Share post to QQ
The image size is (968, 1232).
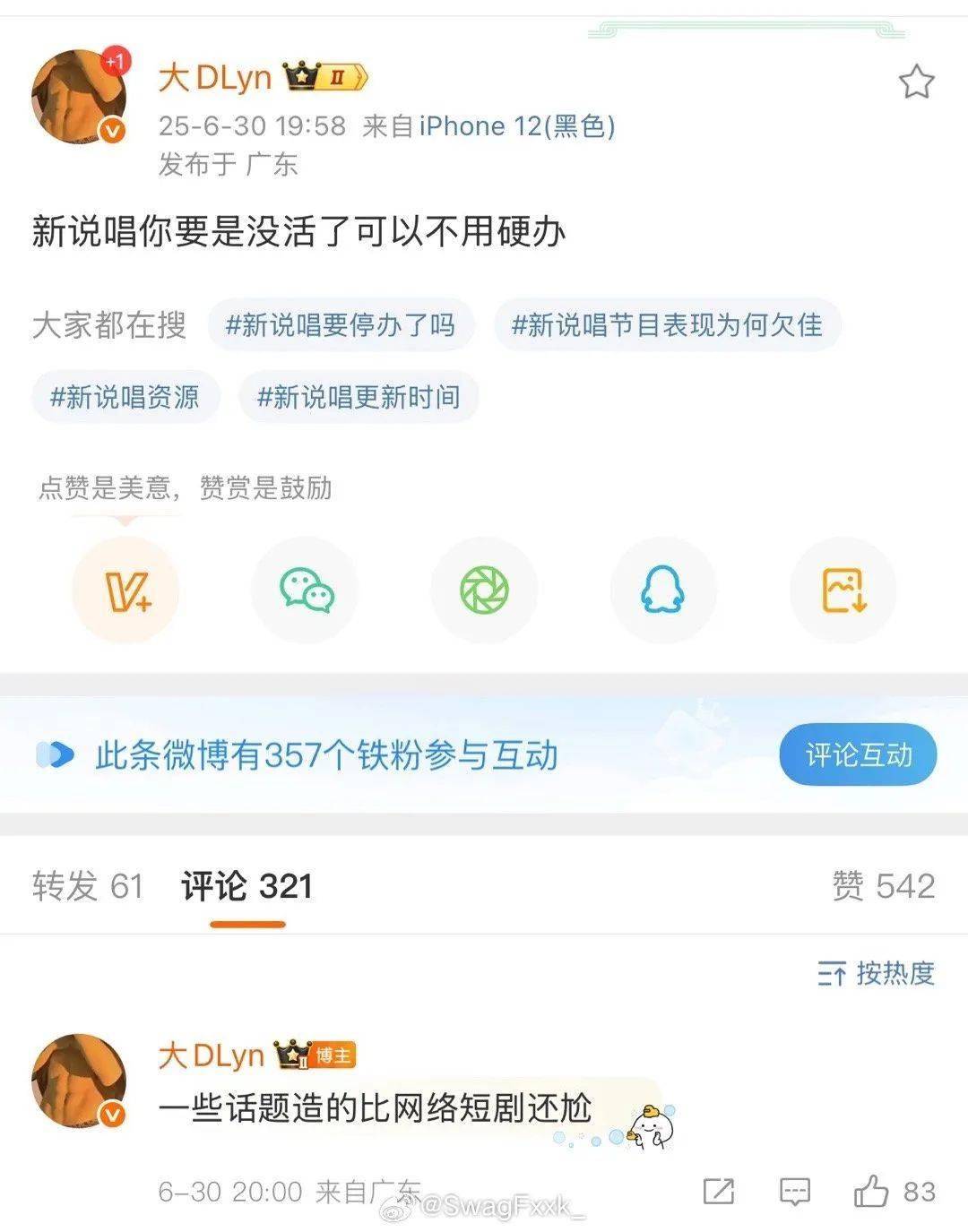pyautogui.click(x=663, y=591)
